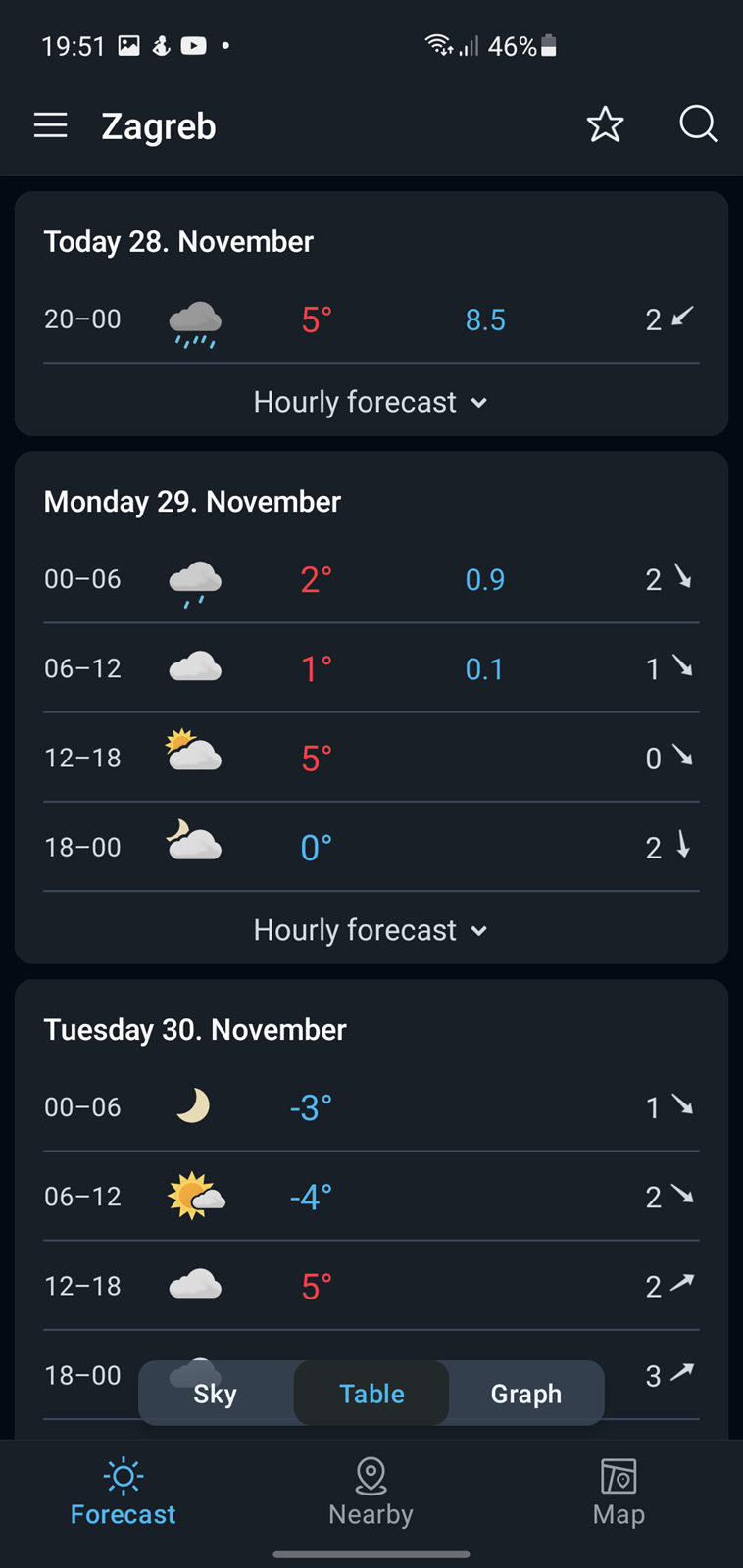Open the Map tab
Screen dimensions: 743x1568
pyautogui.click(x=619, y=1492)
